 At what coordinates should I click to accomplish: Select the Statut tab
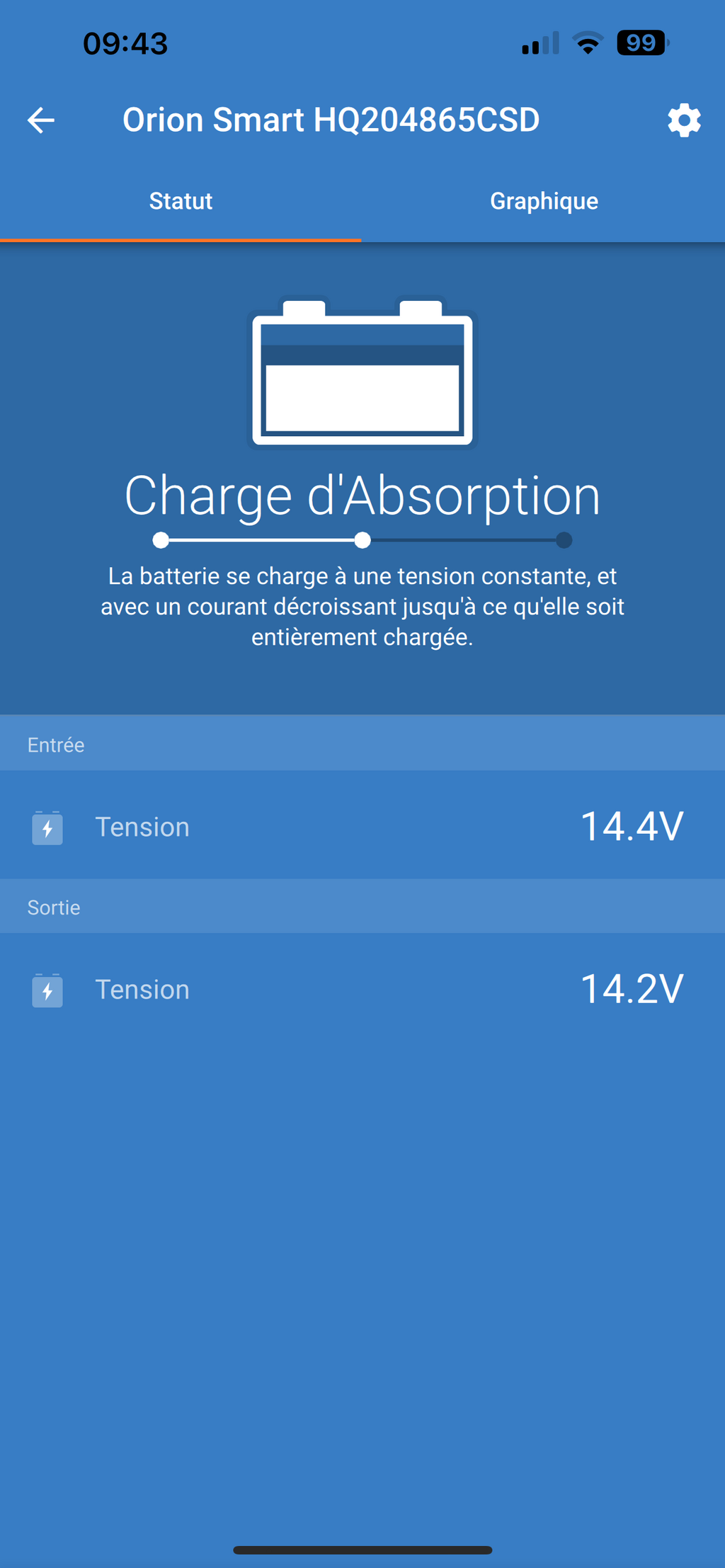[x=181, y=201]
